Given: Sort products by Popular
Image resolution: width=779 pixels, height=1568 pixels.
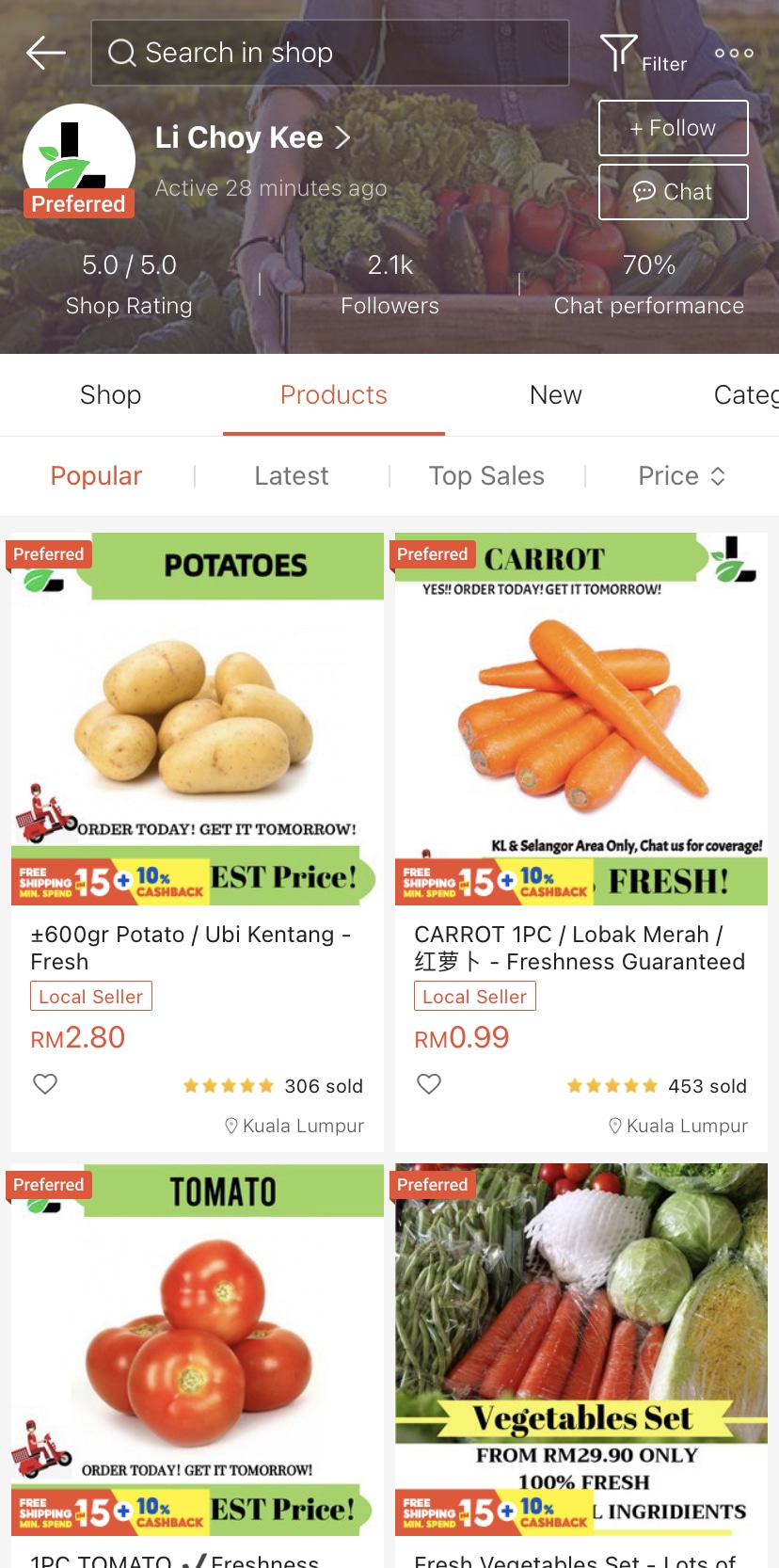Looking at the screenshot, I should click(96, 476).
